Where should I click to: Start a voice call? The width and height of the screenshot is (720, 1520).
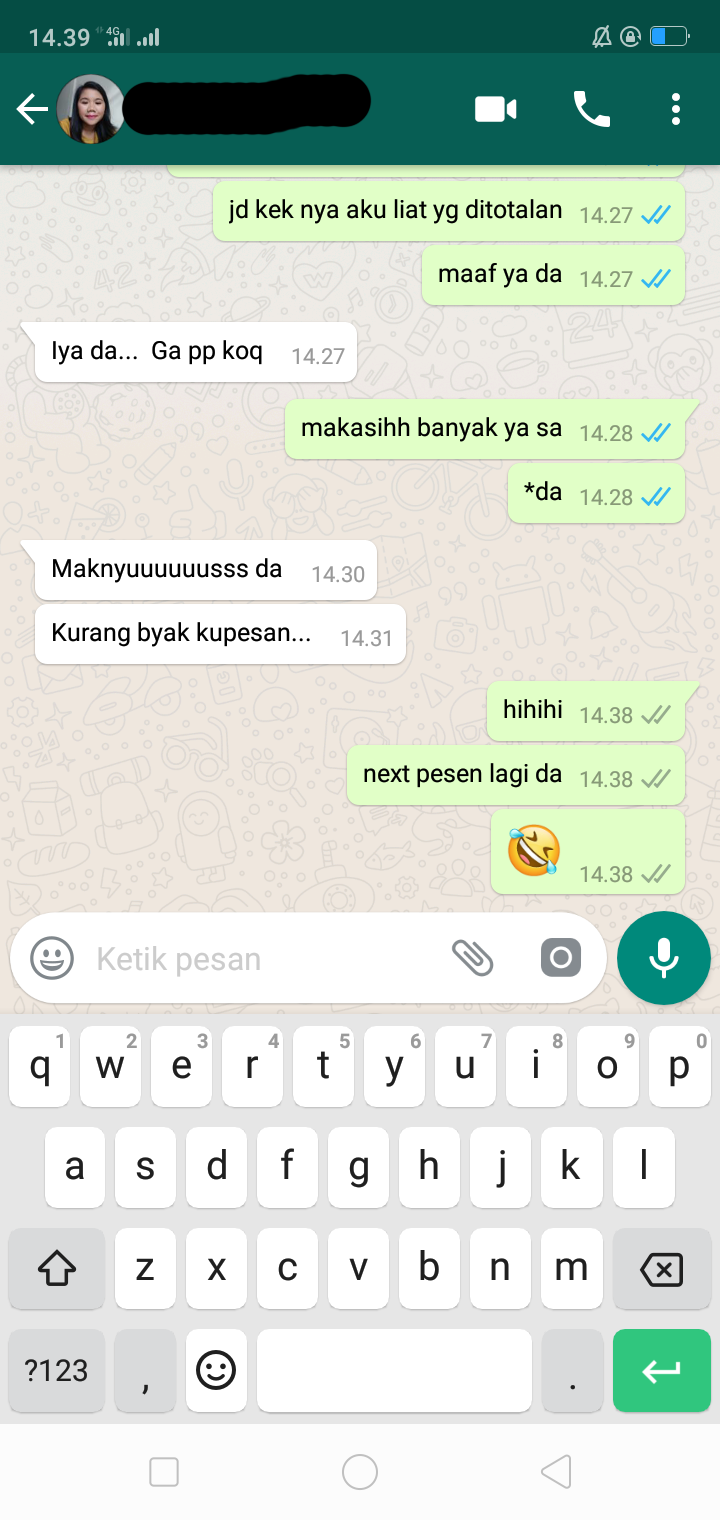pos(591,109)
